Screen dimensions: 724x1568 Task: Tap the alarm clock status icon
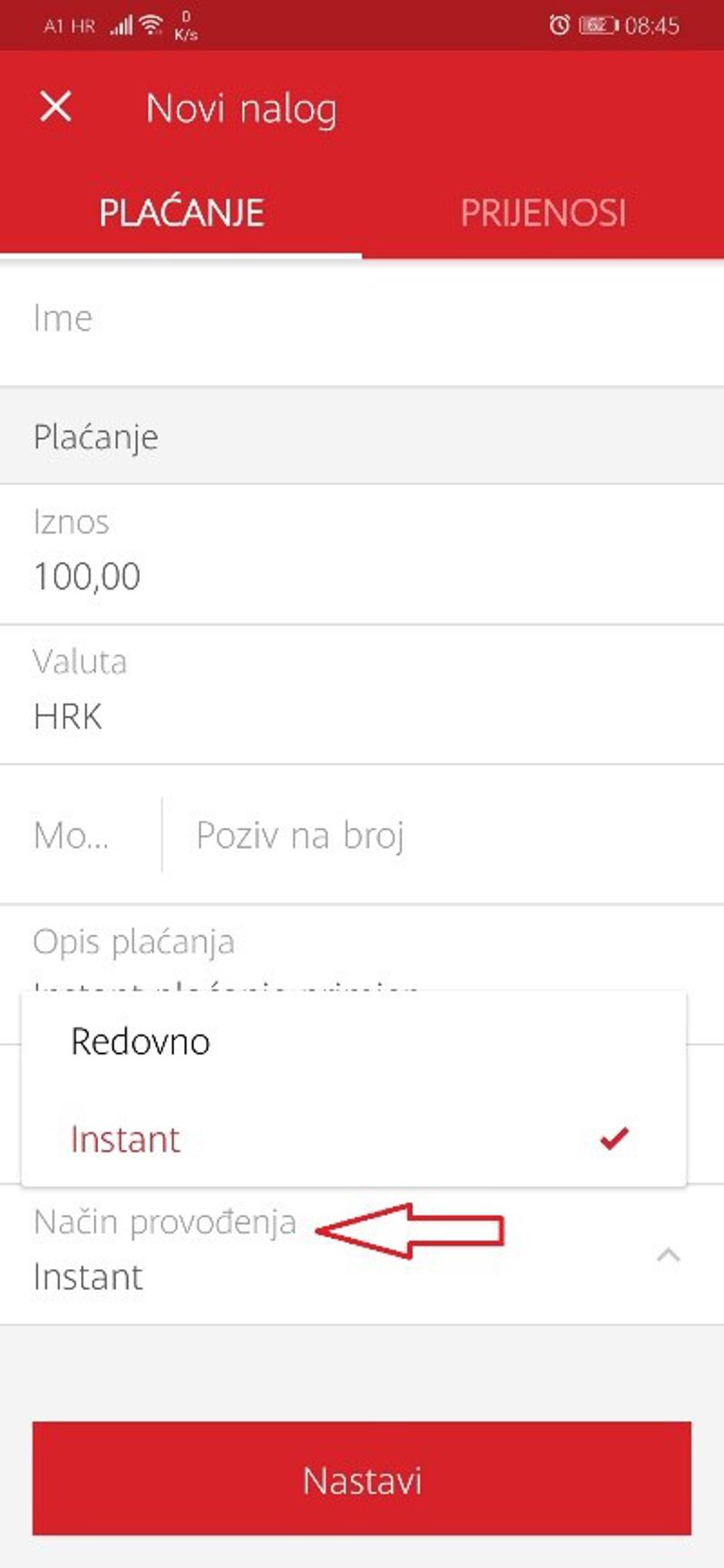559,24
